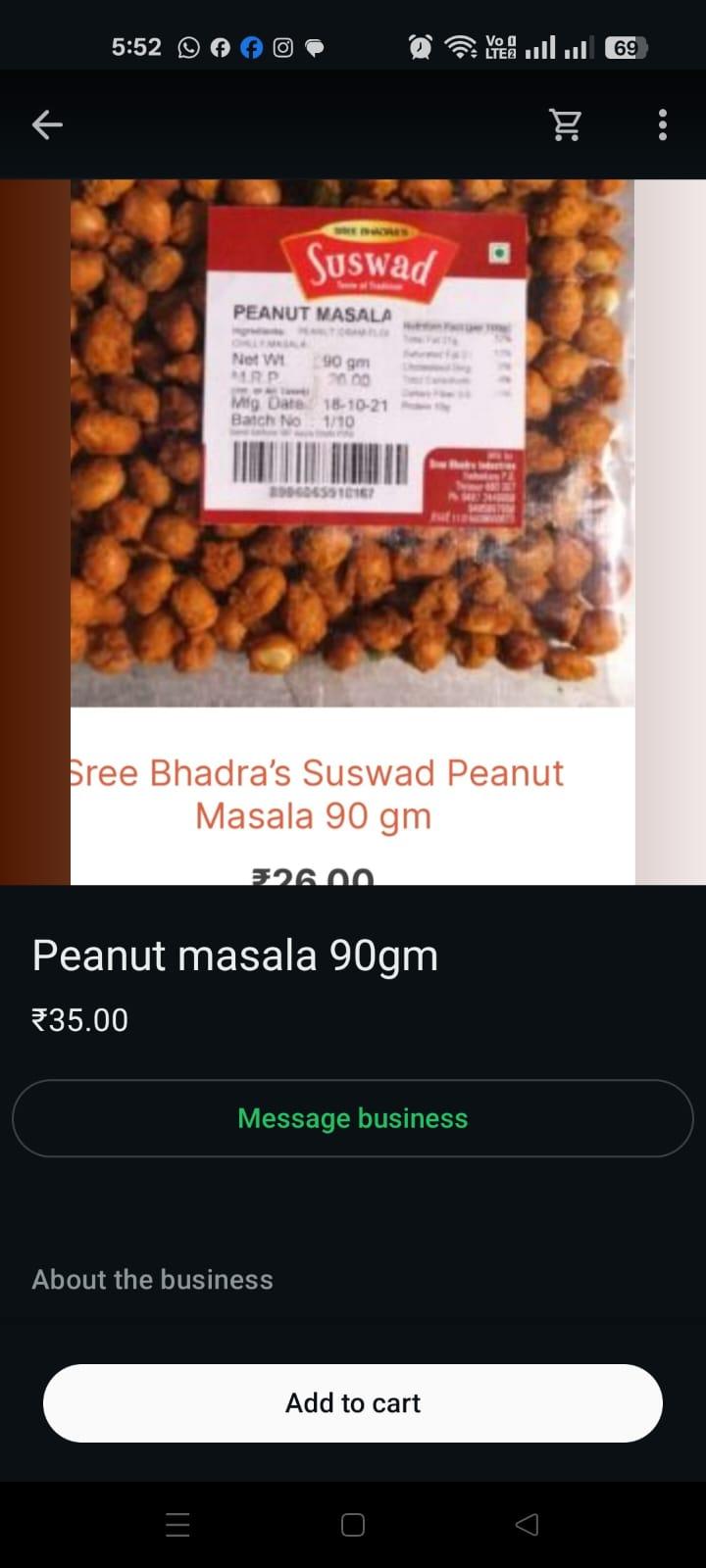
Task: Open the three-dot overflow menu
Action: tap(663, 124)
